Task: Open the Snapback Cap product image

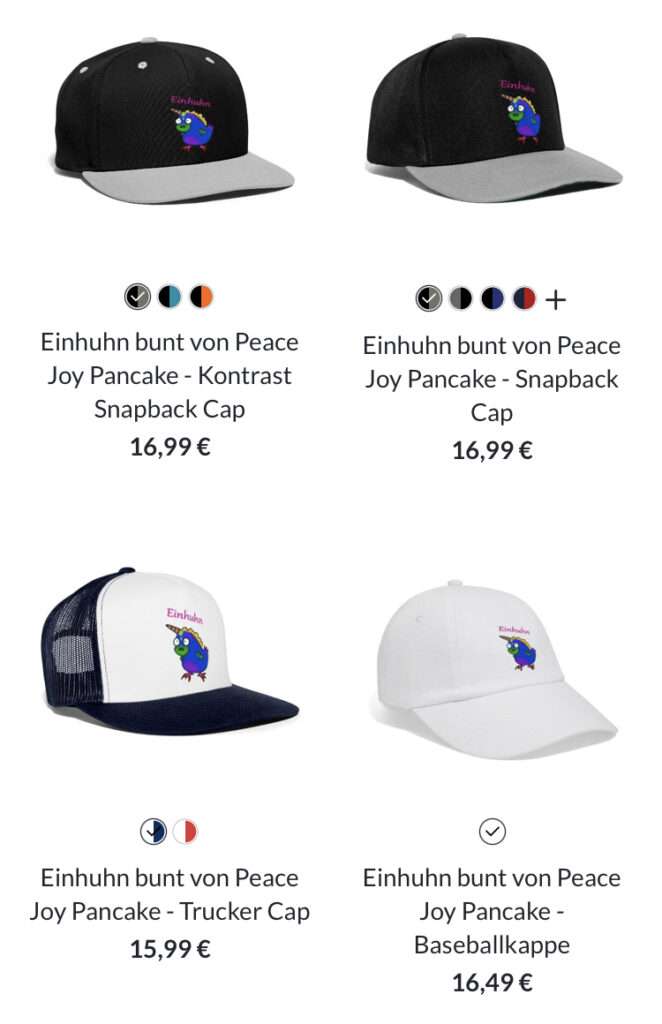Action: pyautogui.click(x=491, y=120)
